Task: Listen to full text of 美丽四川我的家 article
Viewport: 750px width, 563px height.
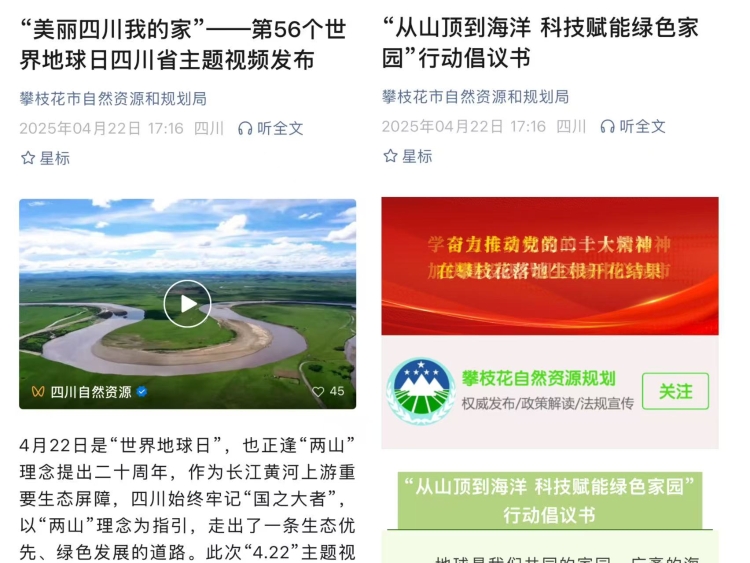Action: coord(270,128)
